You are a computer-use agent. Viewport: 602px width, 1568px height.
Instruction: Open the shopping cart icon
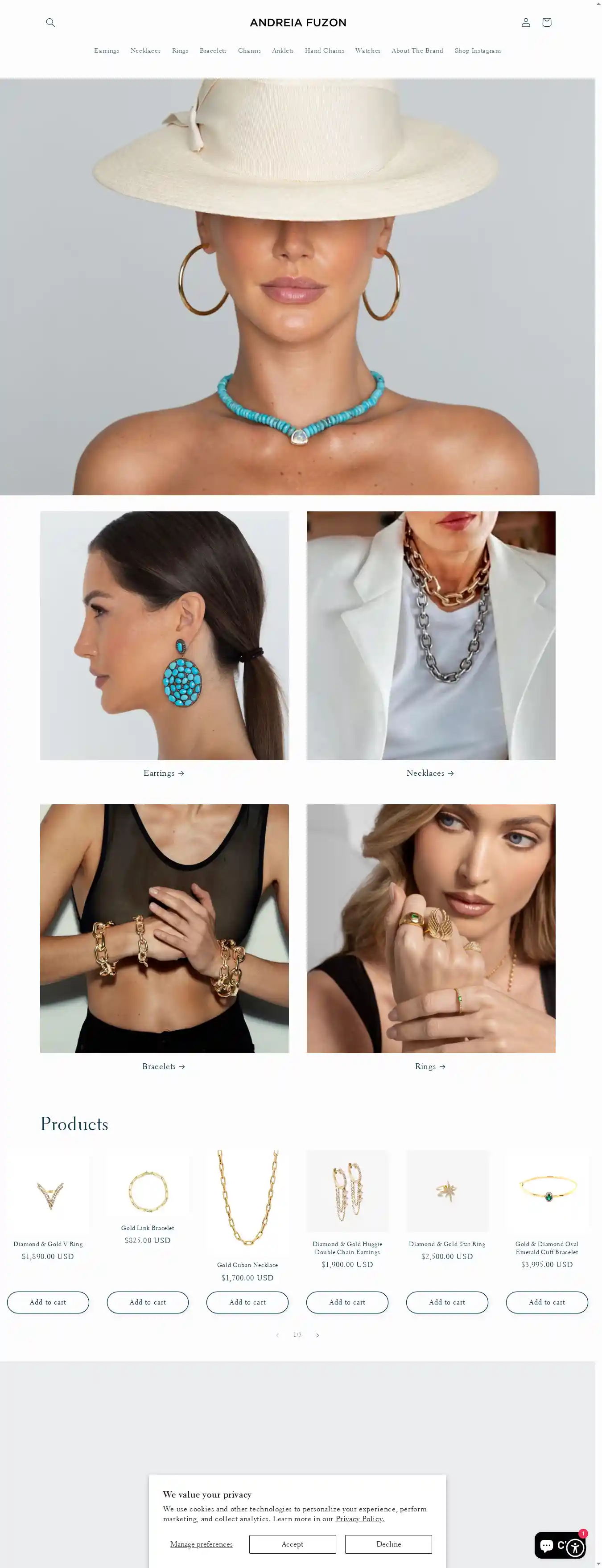(546, 23)
